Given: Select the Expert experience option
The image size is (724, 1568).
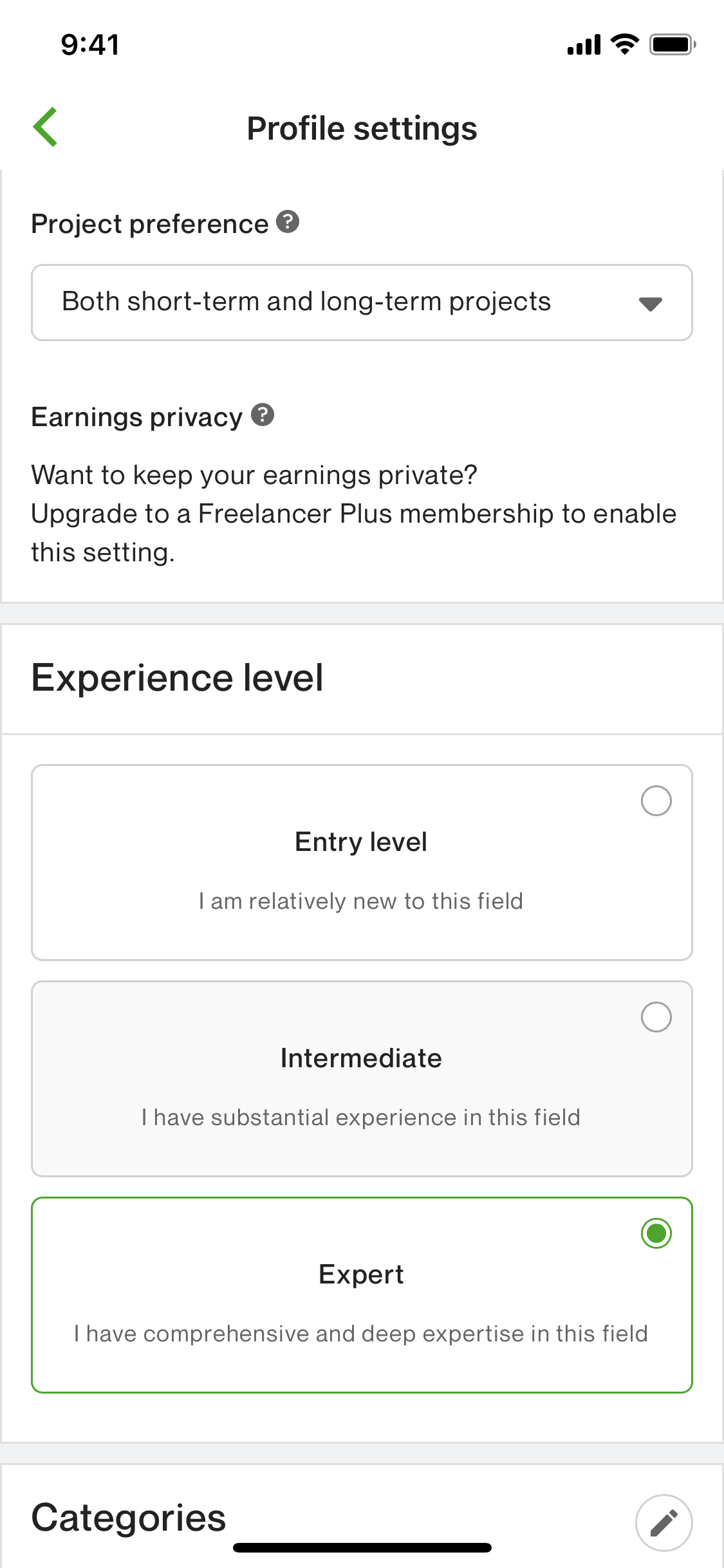Looking at the screenshot, I should [x=362, y=1295].
